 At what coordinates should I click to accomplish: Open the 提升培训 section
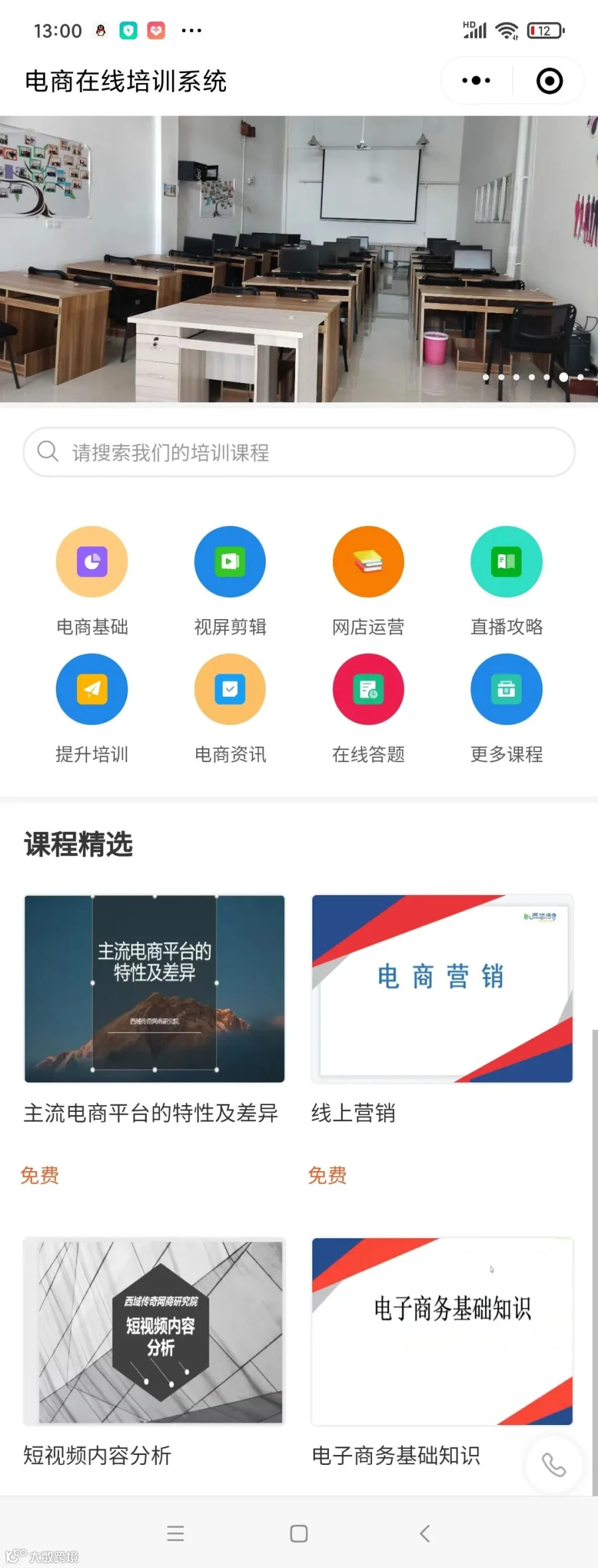[x=92, y=708]
